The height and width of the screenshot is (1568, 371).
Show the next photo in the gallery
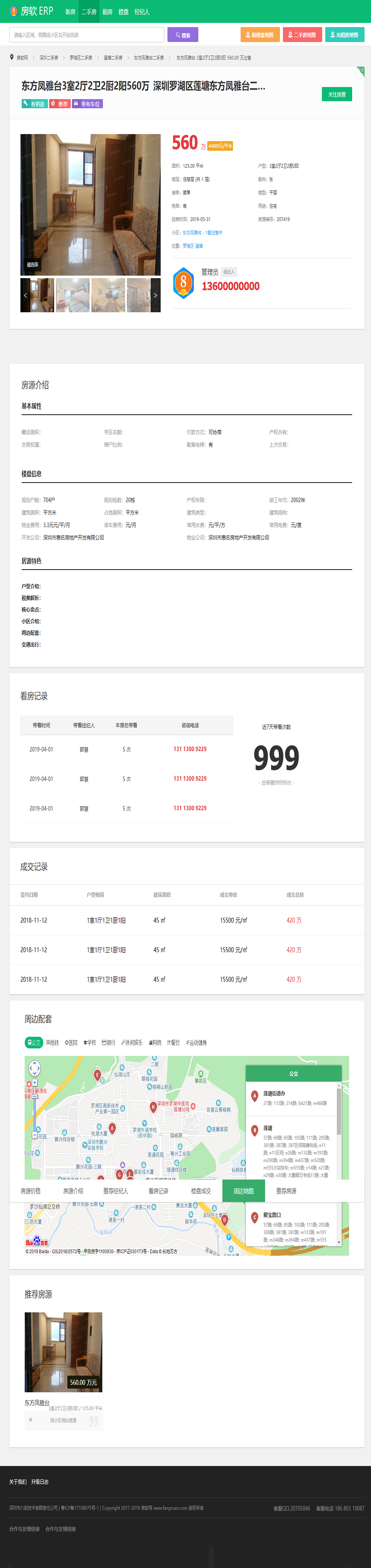click(155, 295)
